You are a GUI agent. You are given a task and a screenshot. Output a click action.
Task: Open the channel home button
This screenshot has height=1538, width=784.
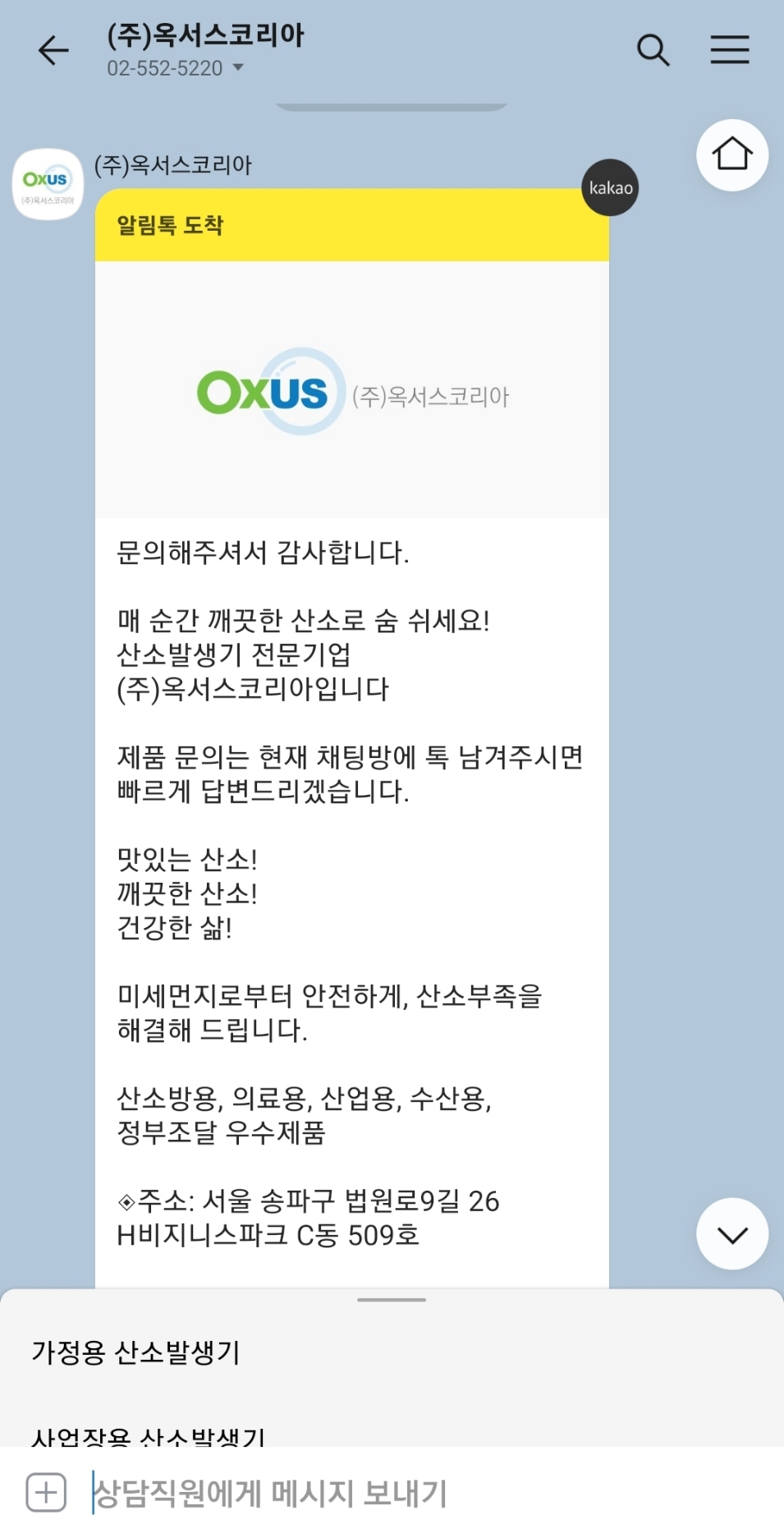[x=732, y=155]
